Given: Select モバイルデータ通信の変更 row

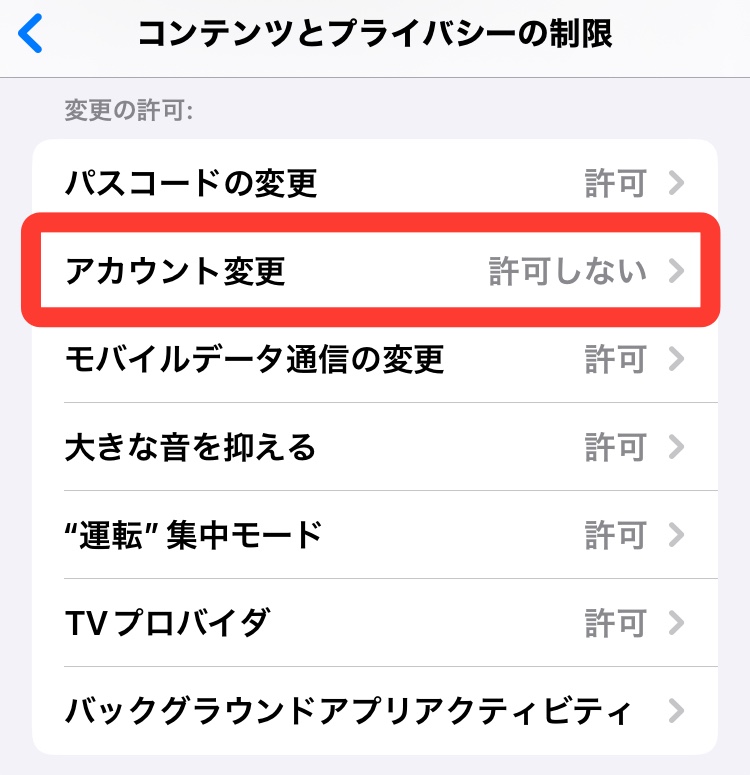Looking at the screenshot, I should [375, 359].
